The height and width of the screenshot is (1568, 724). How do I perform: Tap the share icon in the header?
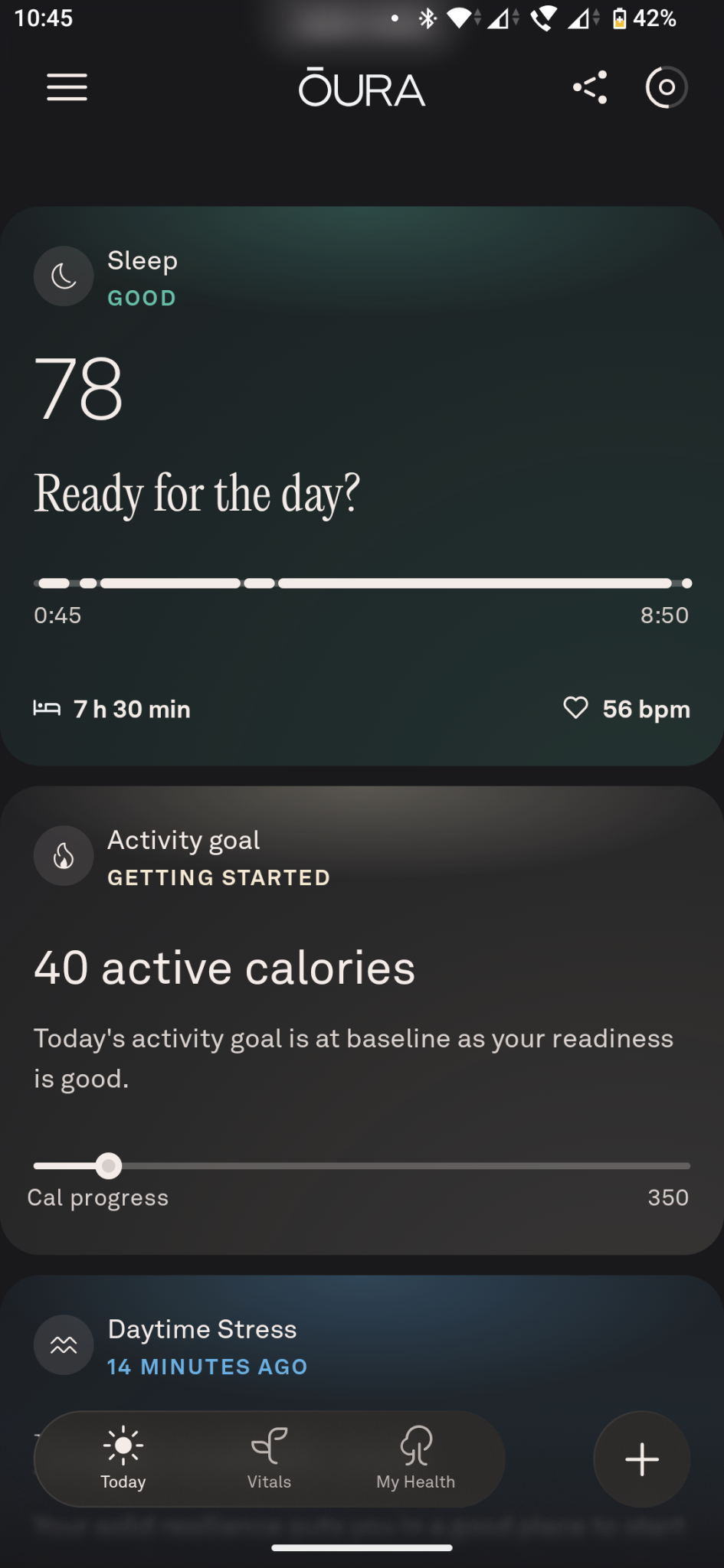[x=590, y=87]
